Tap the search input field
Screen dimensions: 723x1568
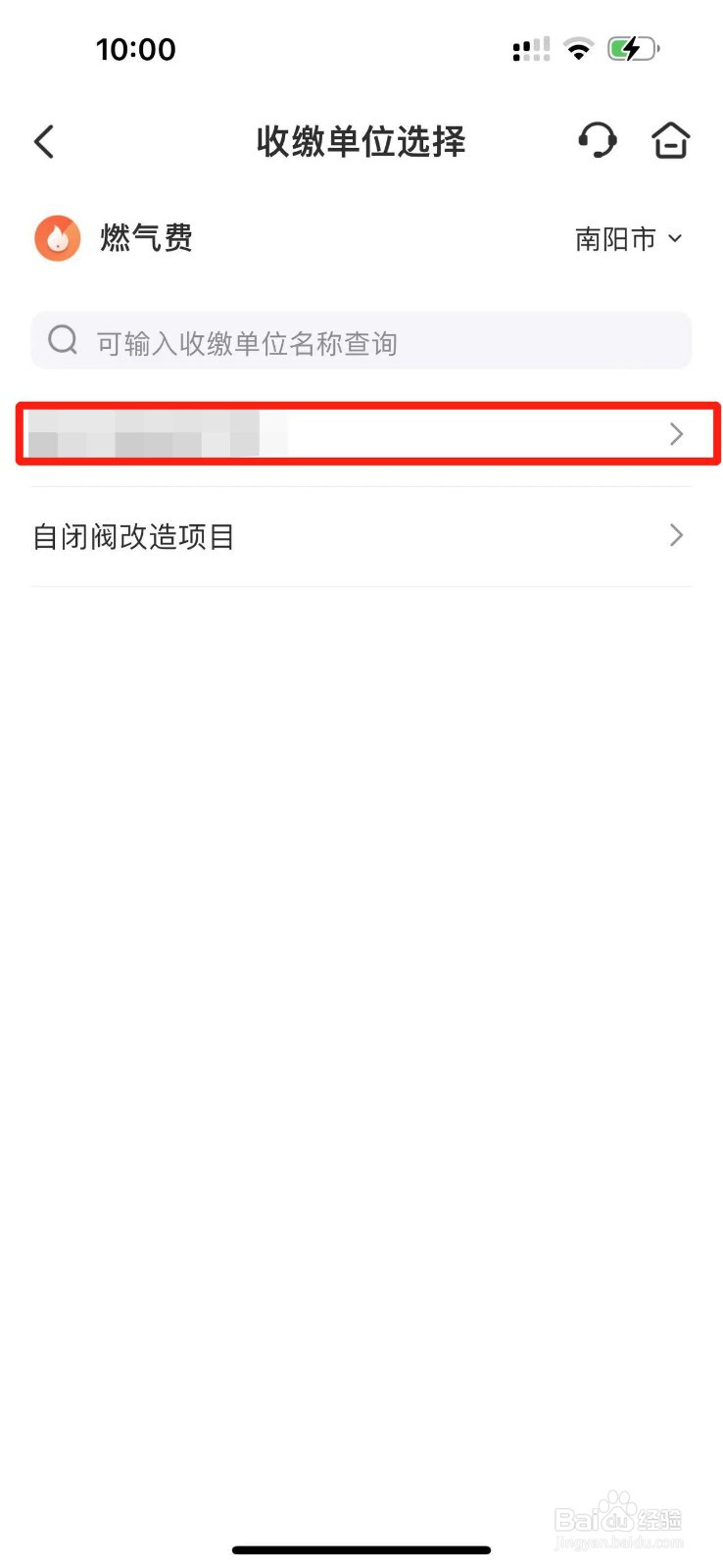tap(361, 340)
